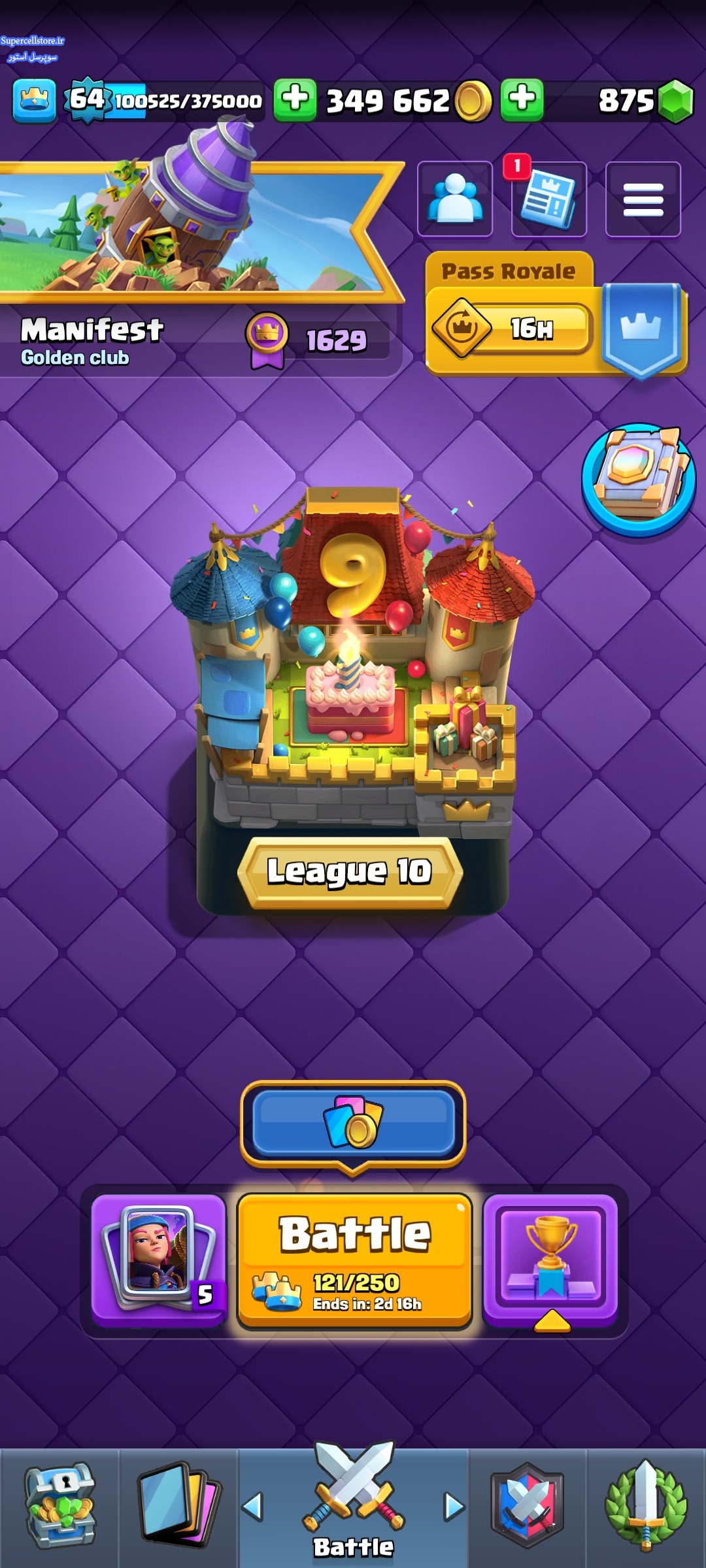This screenshot has width=706, height=1568.
Task: Switch to the Cards collection tab
Action: pyautogui.click(x=178, y=1507)
